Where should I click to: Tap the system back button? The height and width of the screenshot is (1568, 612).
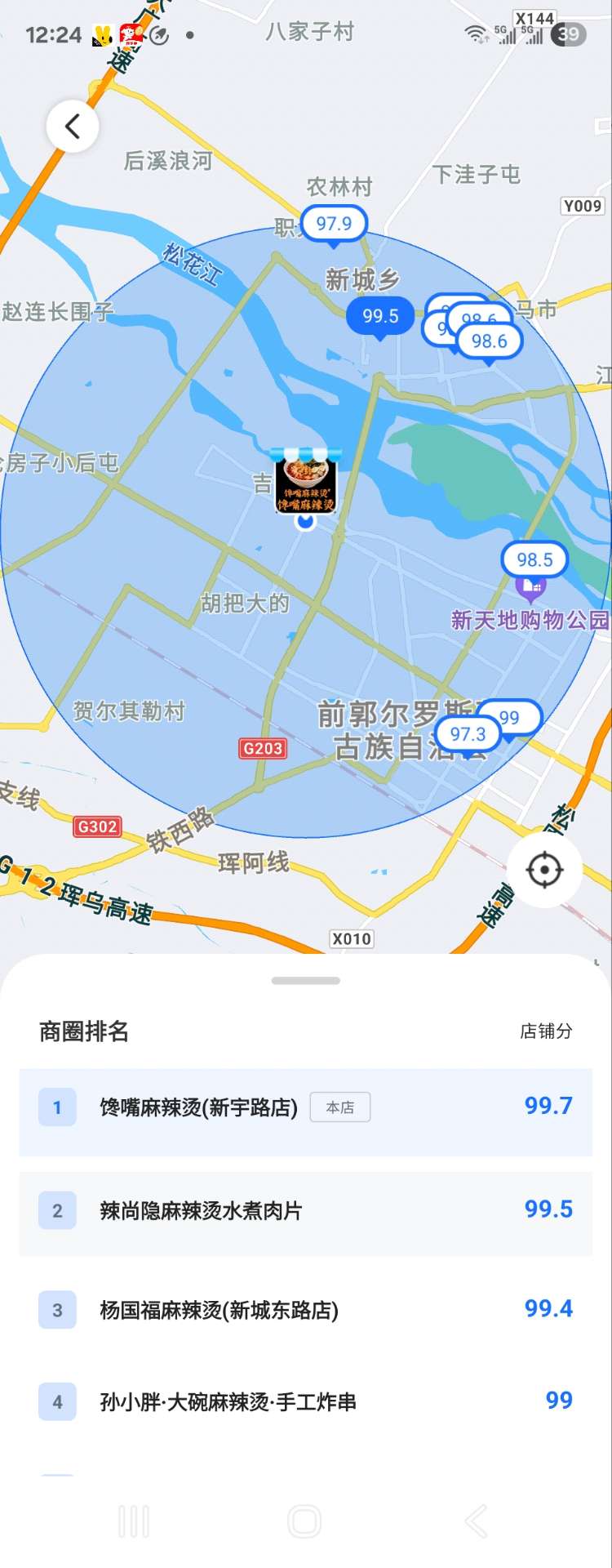tap(476, 1521)
